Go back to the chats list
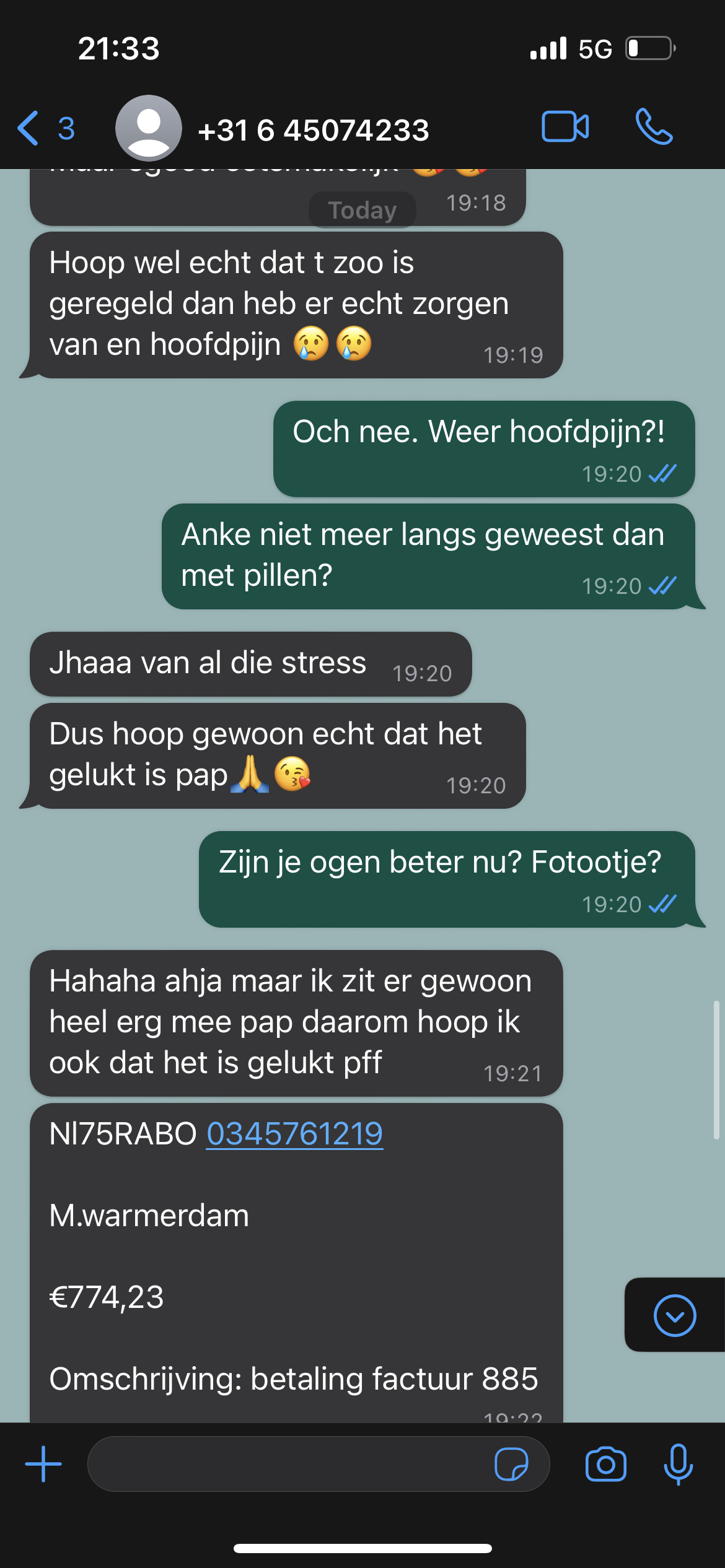This screenshot has height=1568, width=725. pos(45,129)
